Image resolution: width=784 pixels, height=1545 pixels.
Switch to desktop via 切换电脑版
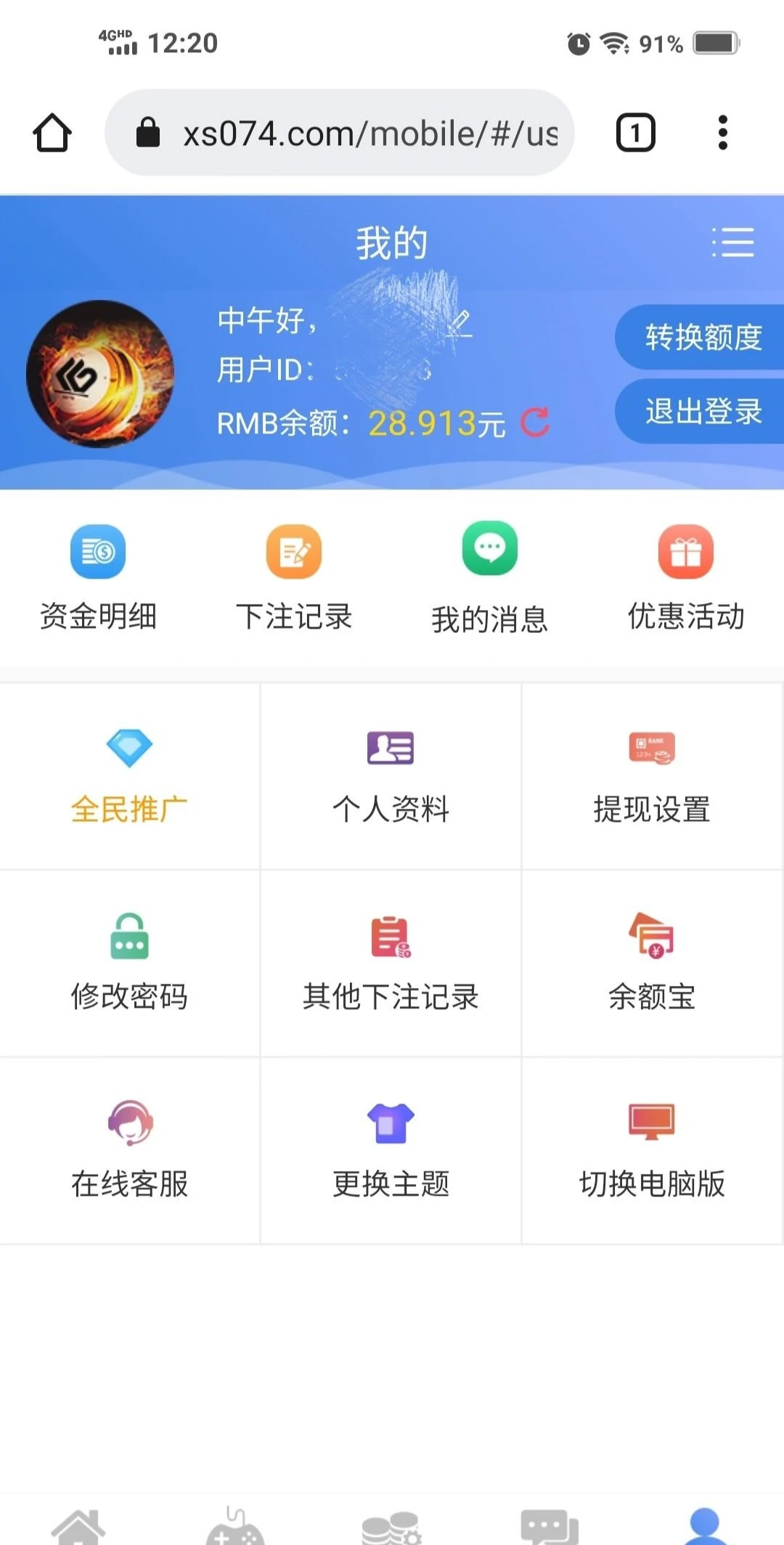tap(652, 1151)
